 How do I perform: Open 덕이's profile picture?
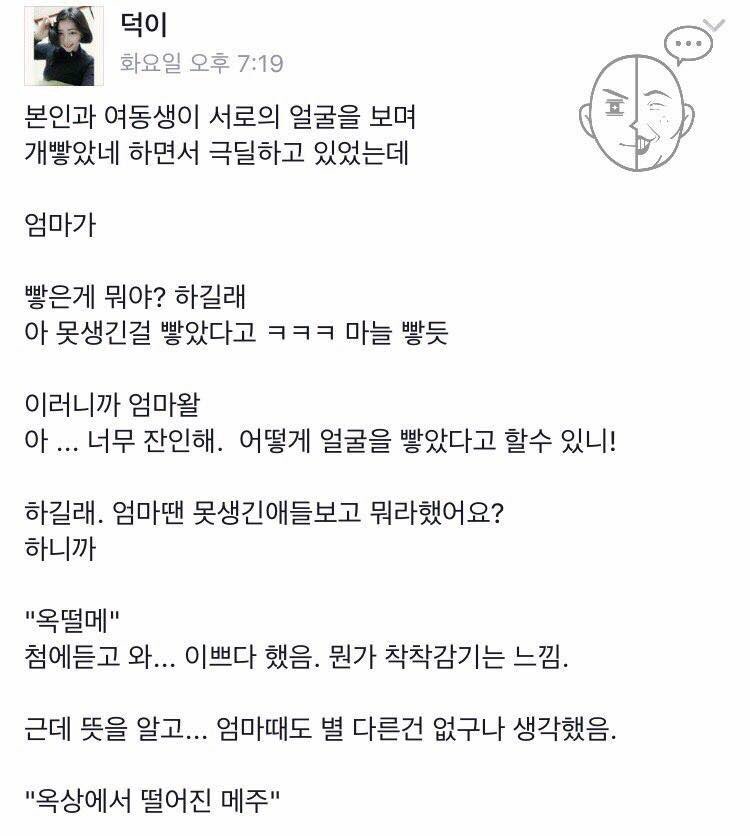tap(59, 46)
